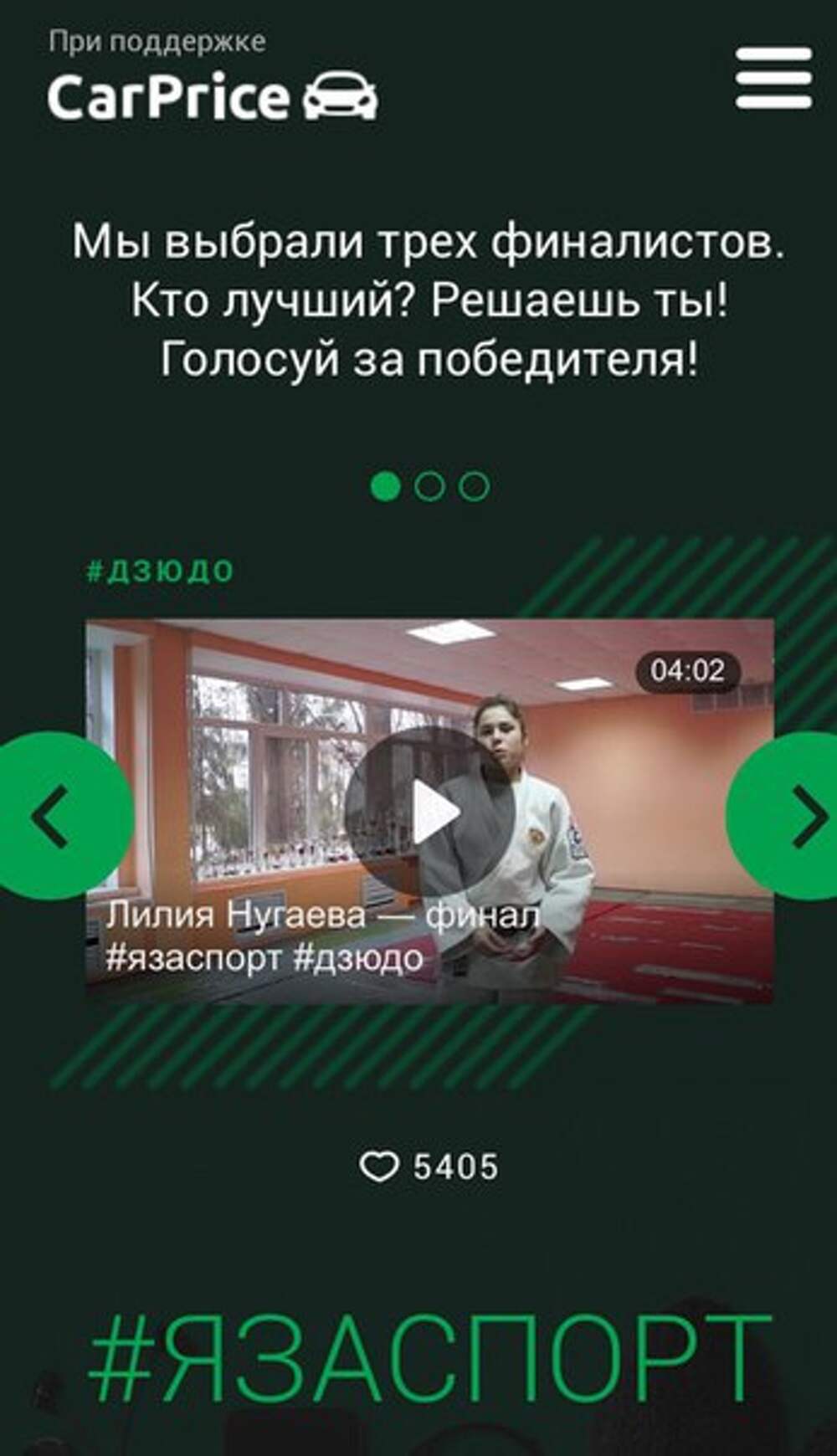Screen dimensions: 837x1456
Task: Vote with the heart icon
Action: click(379, 1166)
